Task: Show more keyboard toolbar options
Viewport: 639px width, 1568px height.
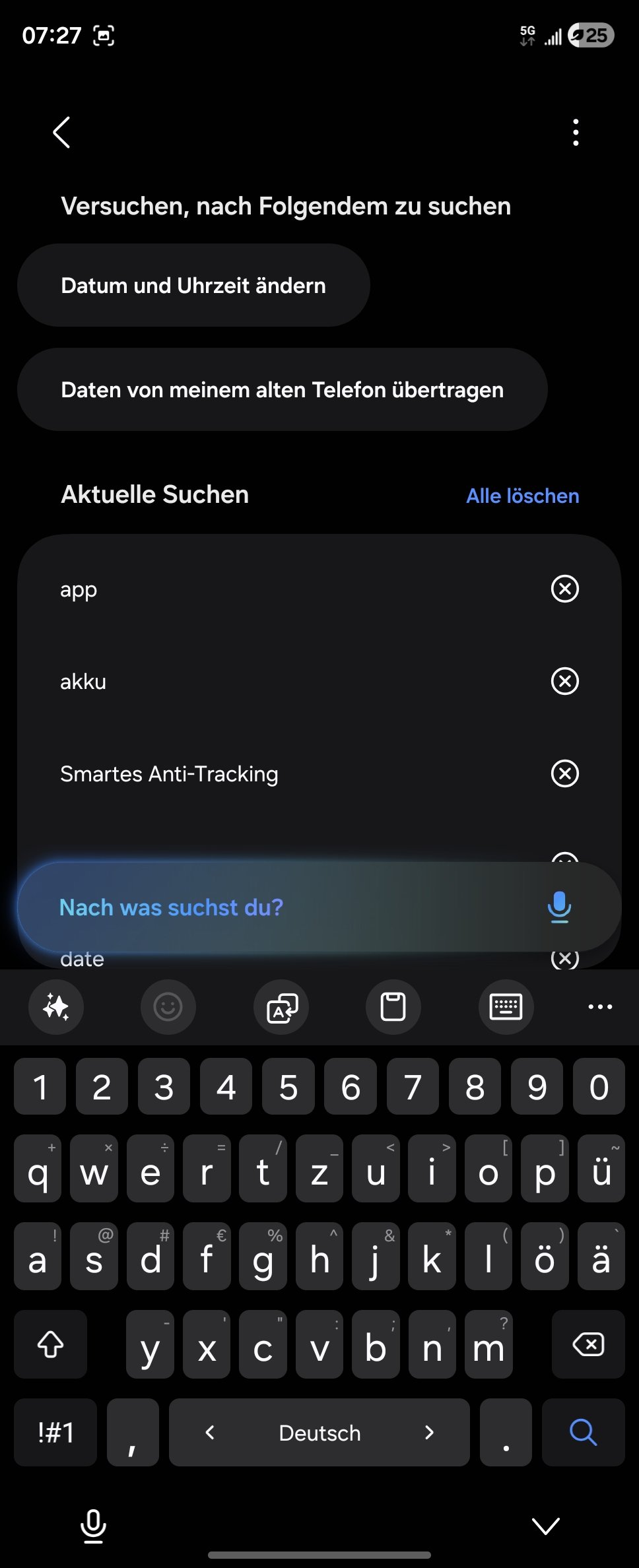Action: [x=599, y=1007]
